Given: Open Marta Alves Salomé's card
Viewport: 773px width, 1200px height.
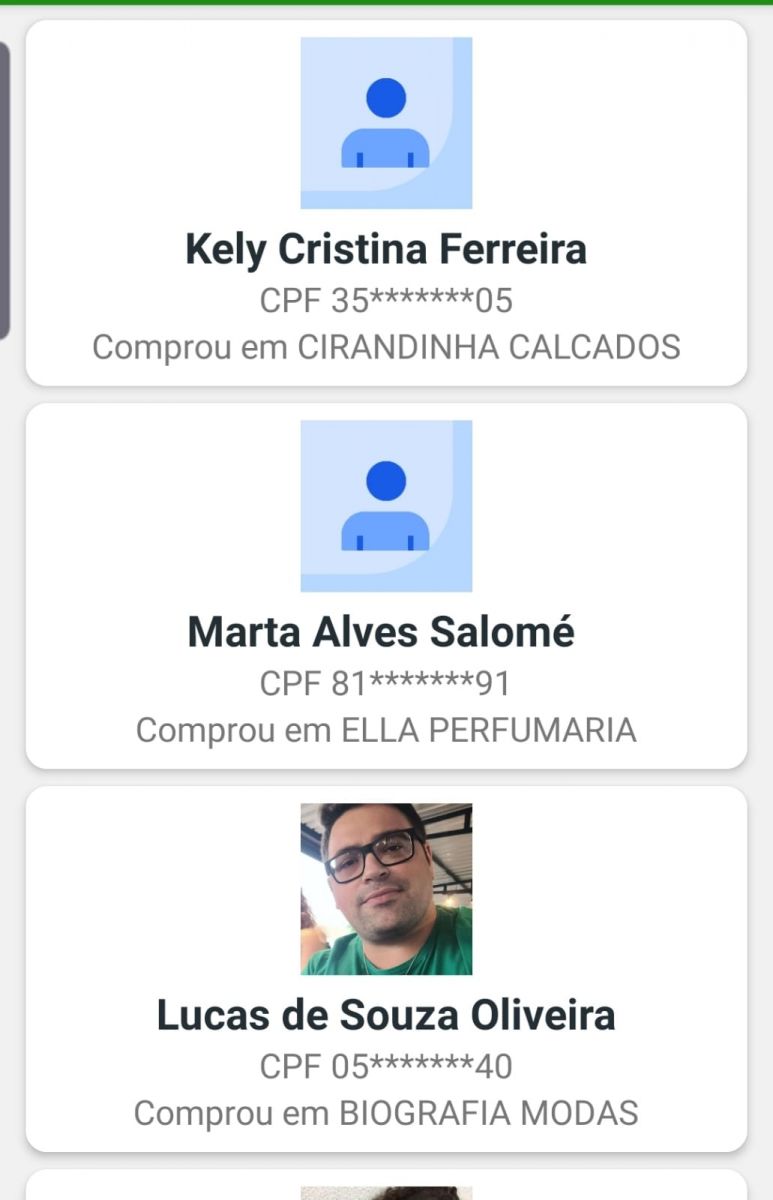Looking at the screenshot, I should (x=386, y=632).
